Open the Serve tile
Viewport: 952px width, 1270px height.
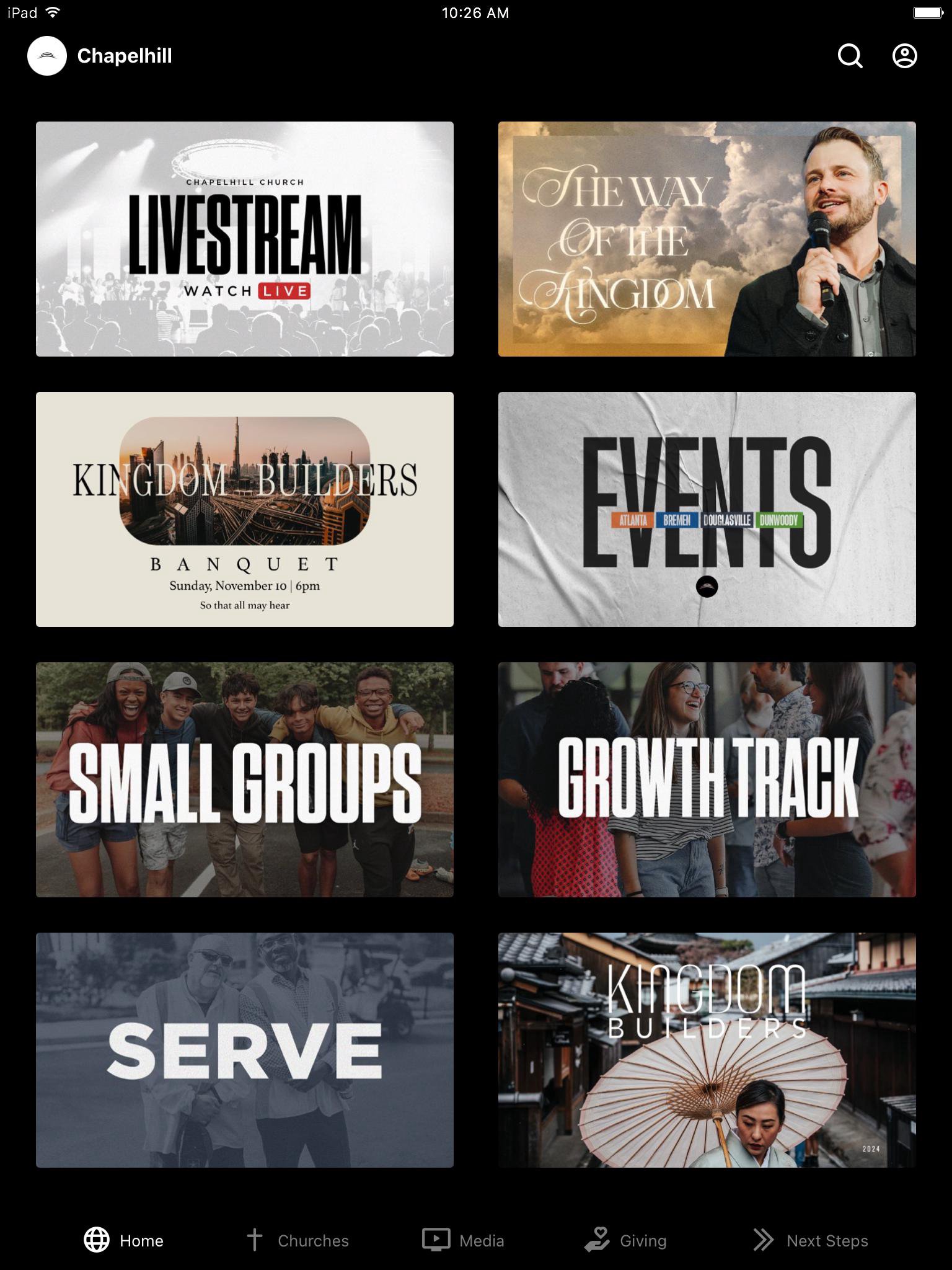click(x=245, y=1050)
